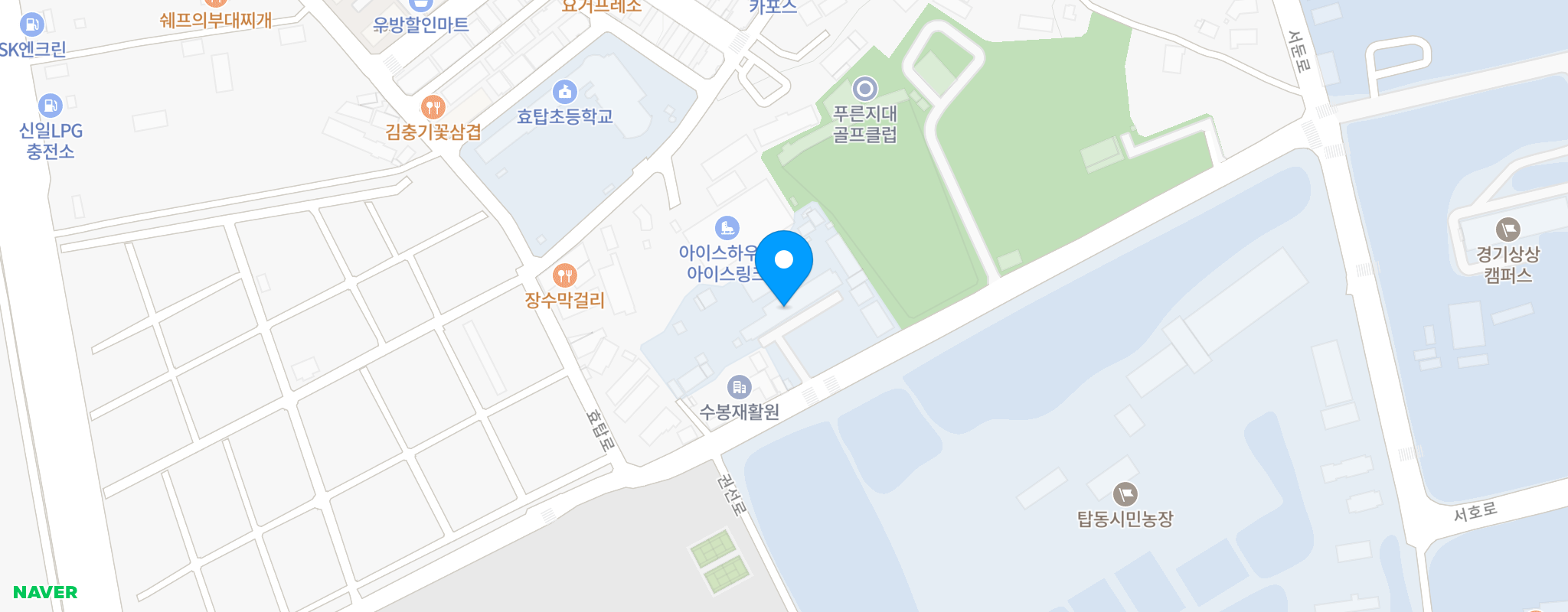Tap 수봉재활원 building marker
Viewport: 1568px width, 612px height.
click(739, 387)
